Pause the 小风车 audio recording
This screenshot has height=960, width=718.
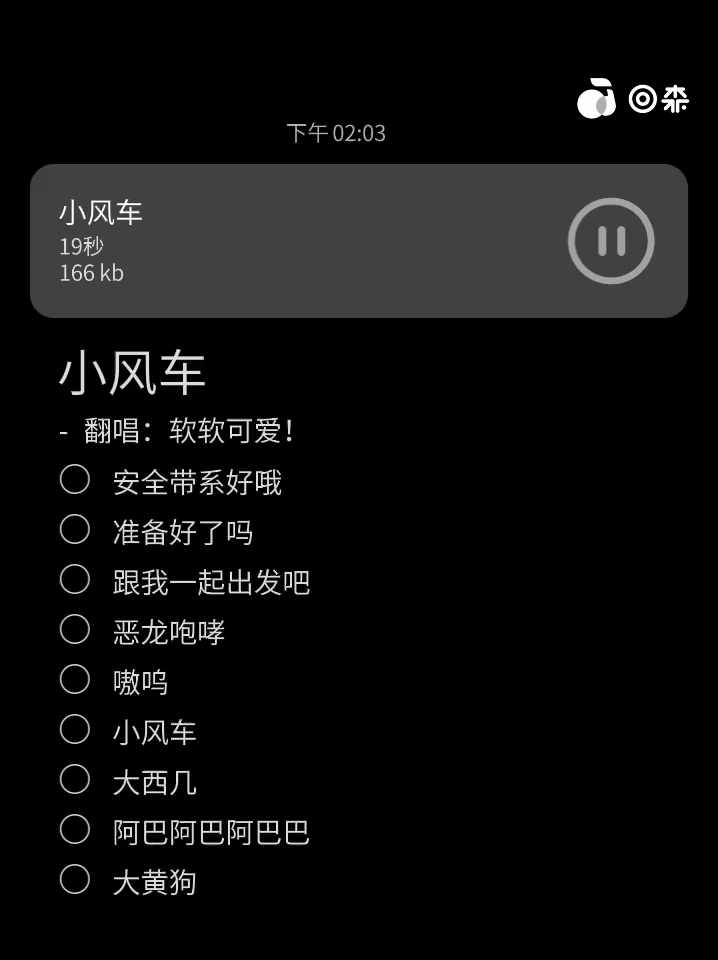611,241
